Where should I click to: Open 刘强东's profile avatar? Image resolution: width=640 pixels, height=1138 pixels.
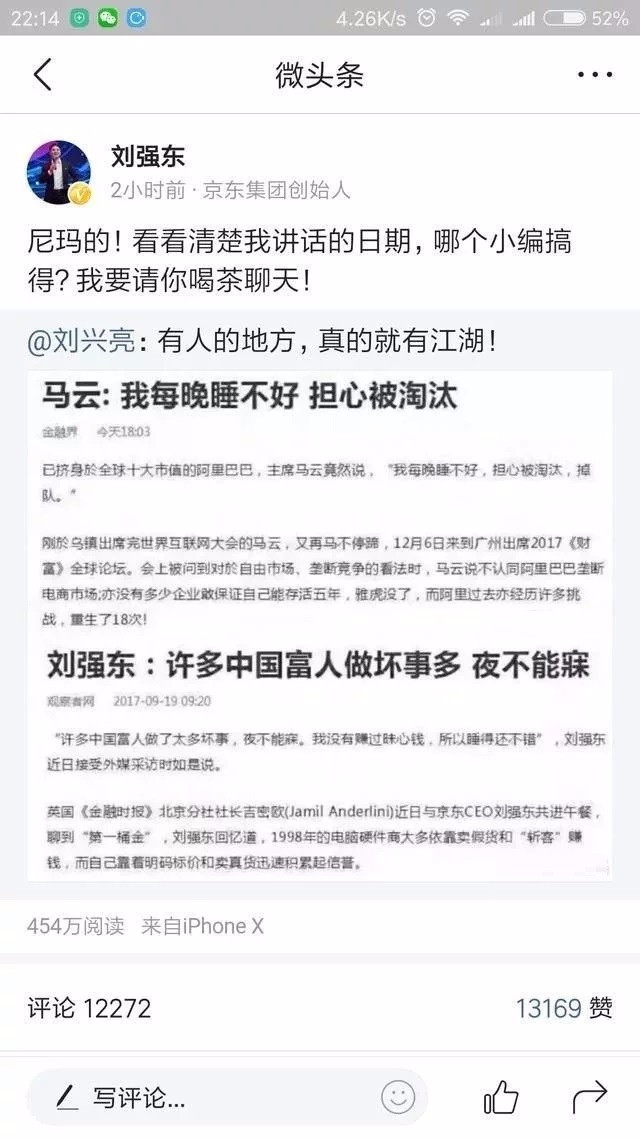tap(59, 172)
